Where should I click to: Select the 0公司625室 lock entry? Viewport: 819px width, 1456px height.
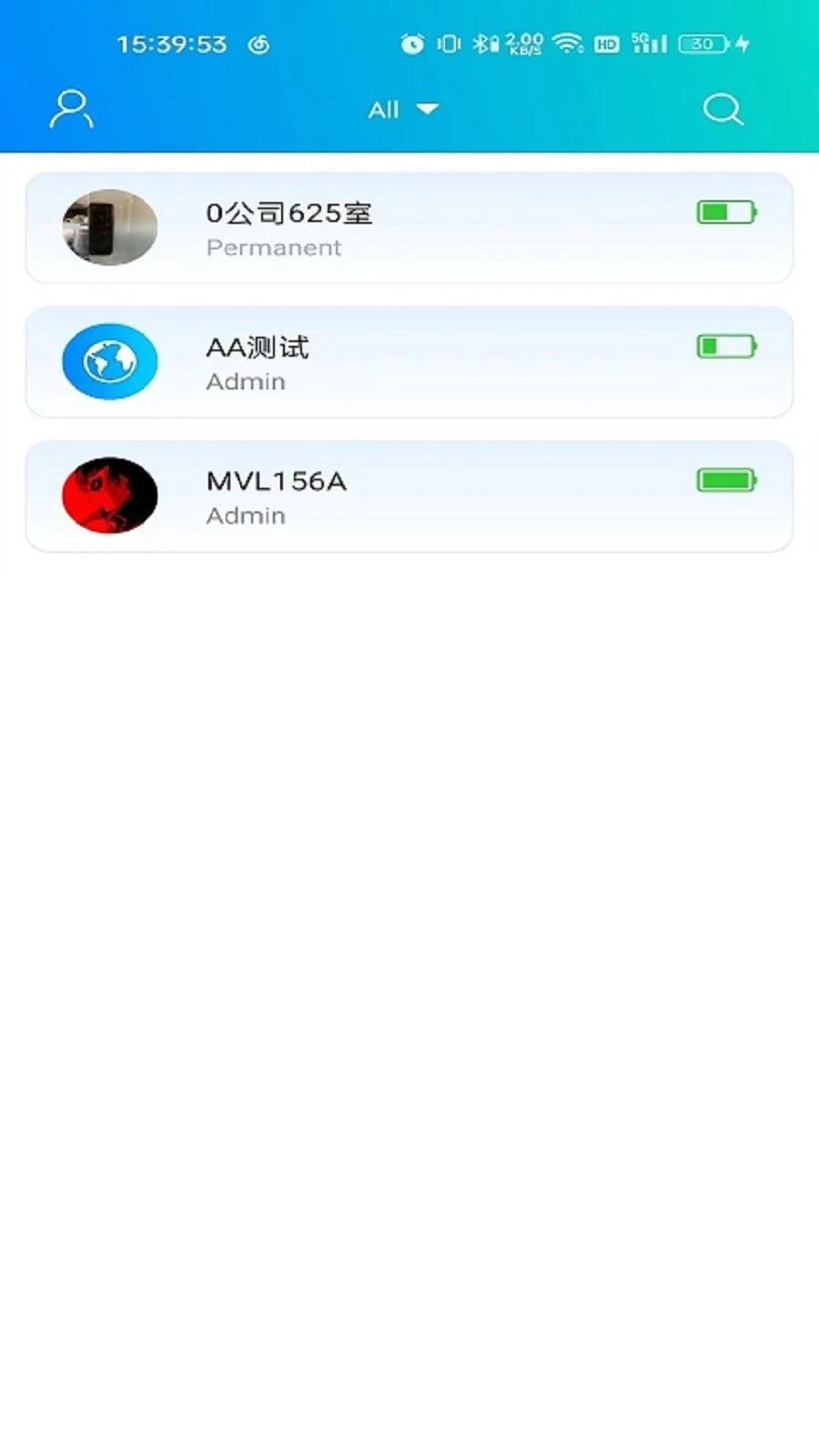pos(409,227)
